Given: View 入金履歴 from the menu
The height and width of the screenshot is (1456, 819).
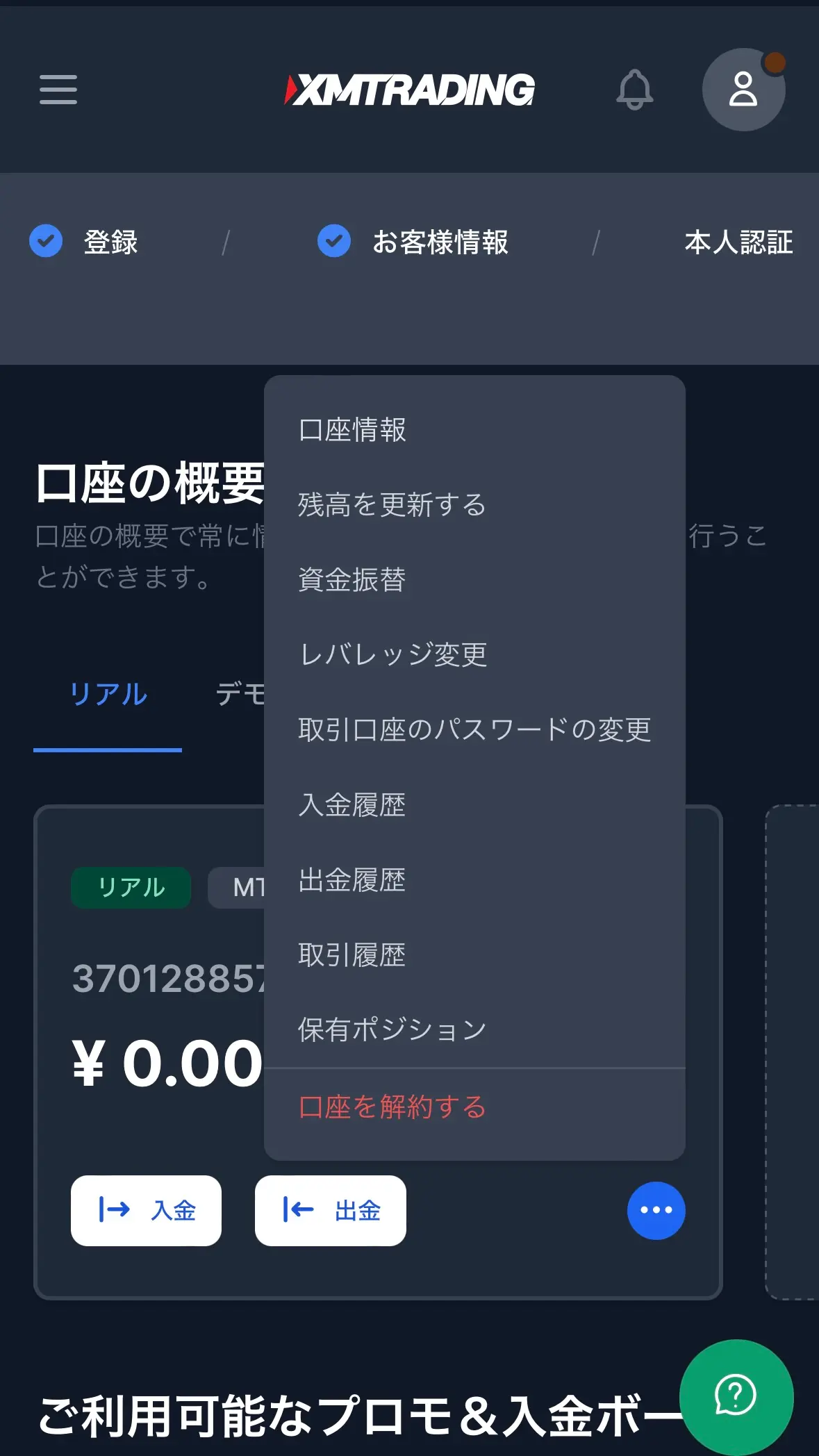Looking at the screenshot, I should (352, 805).
